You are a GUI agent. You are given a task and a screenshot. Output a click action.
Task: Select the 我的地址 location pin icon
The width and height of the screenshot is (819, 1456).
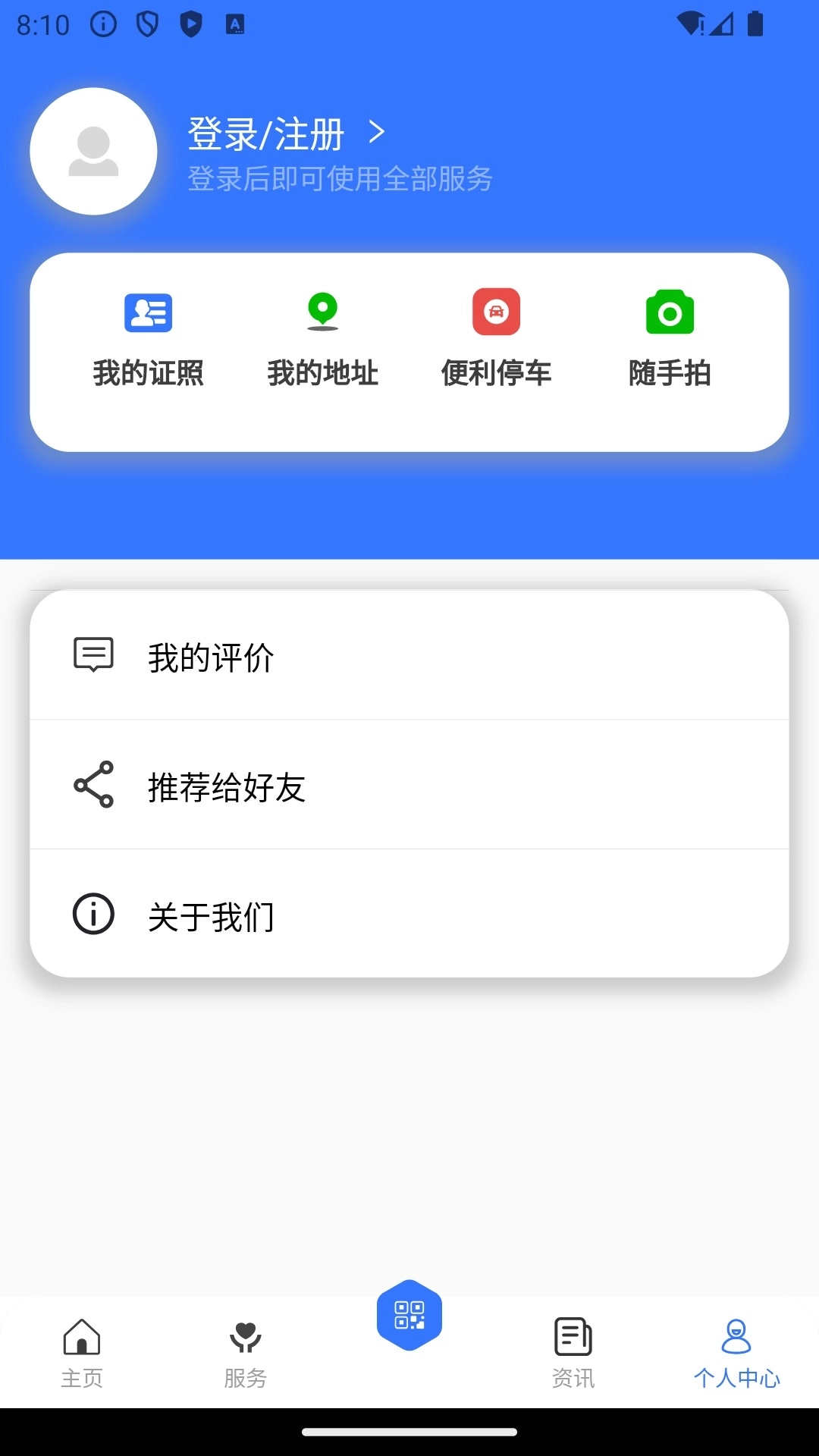click(x=323, y=311)
